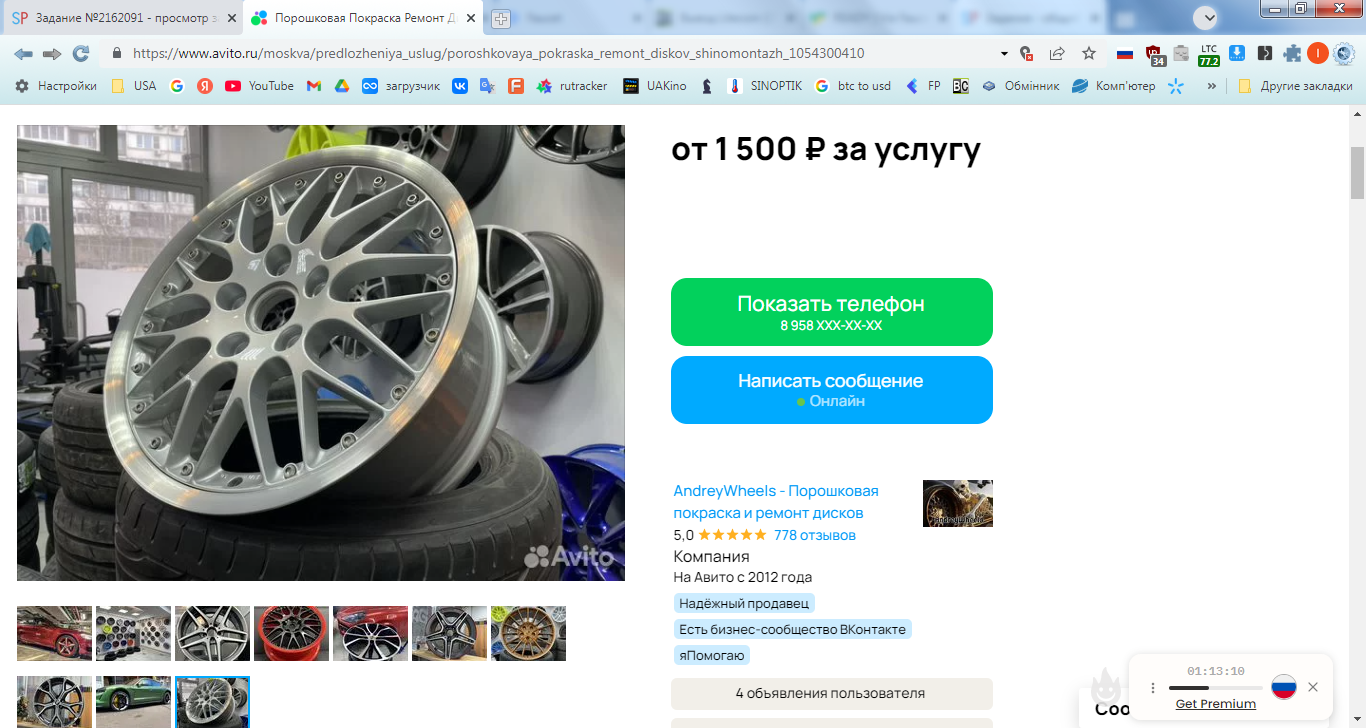Open a new browser tab

tap(501, 18)
